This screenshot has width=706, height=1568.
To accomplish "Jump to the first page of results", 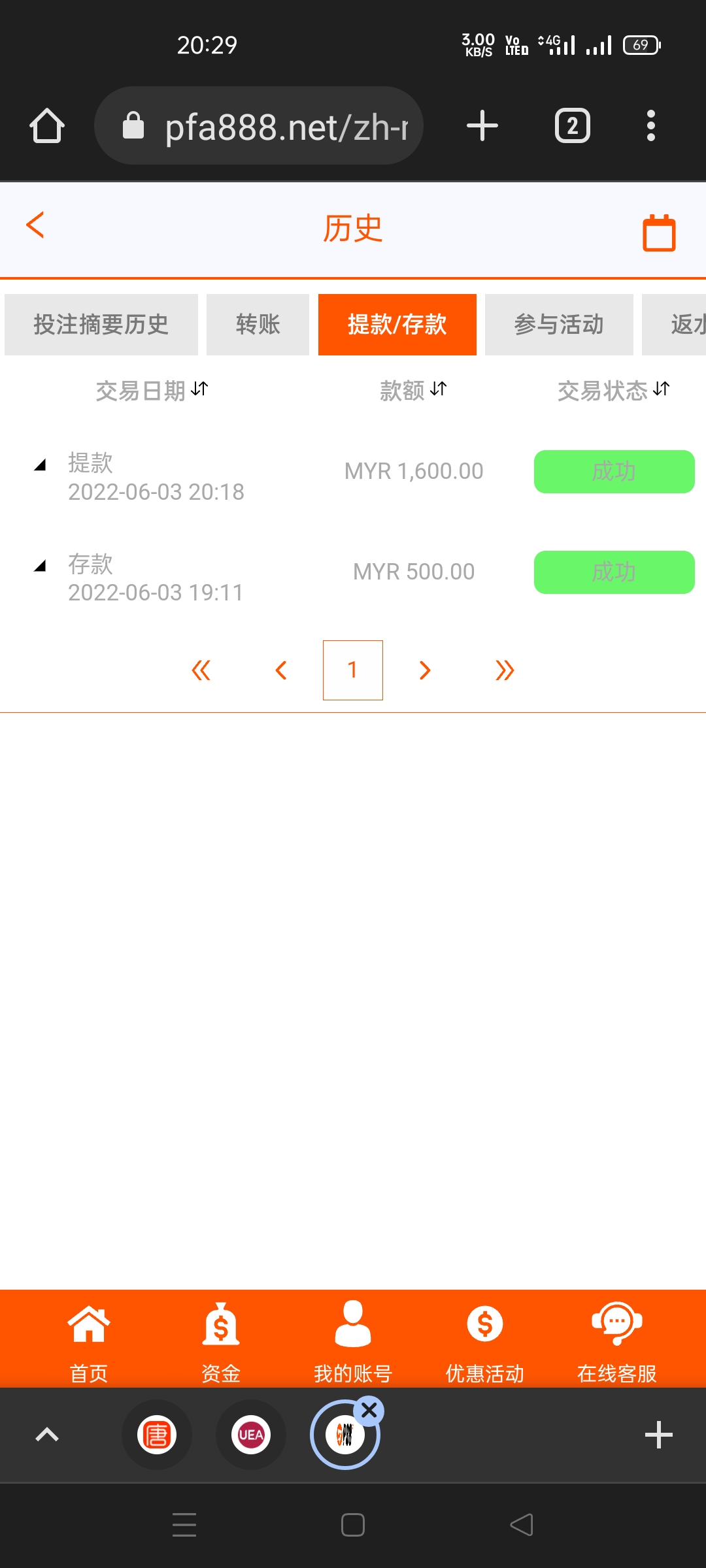I will (201, 670).
